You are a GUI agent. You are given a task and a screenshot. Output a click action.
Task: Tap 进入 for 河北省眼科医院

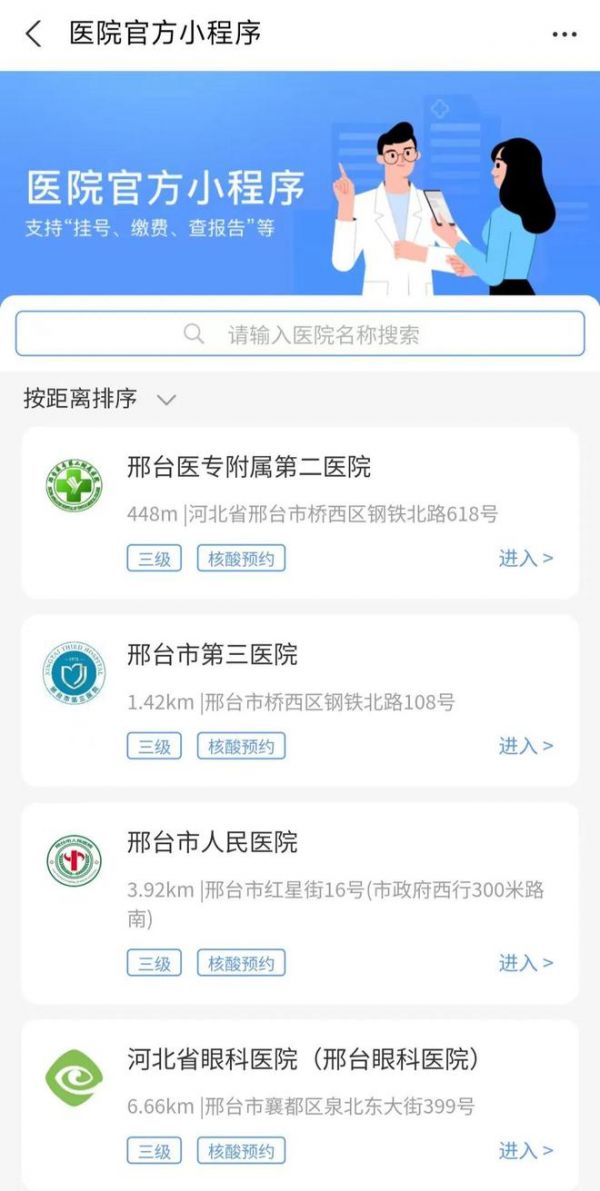pos(526,1151)
